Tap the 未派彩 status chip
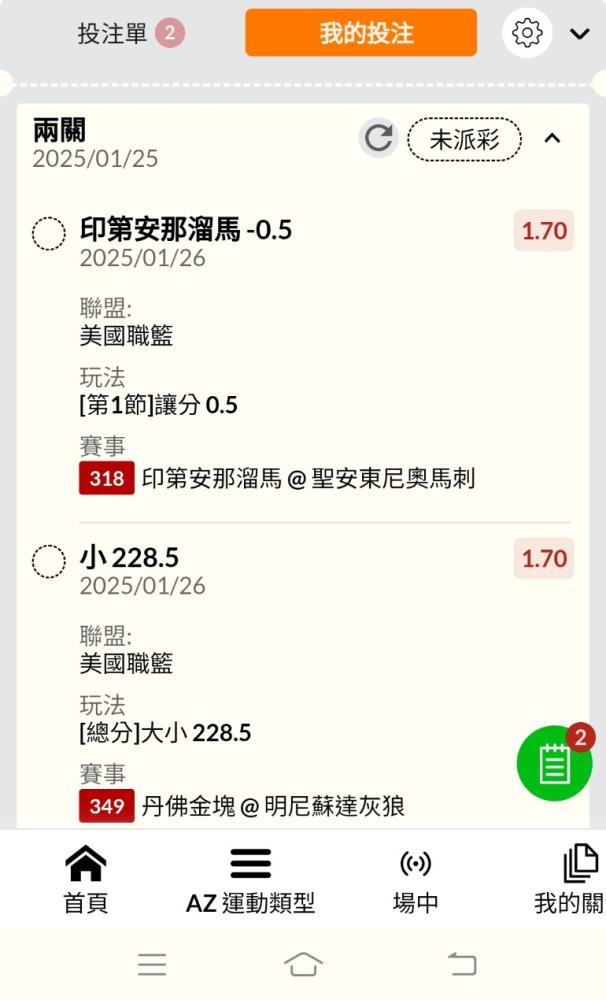 (464, 139)
